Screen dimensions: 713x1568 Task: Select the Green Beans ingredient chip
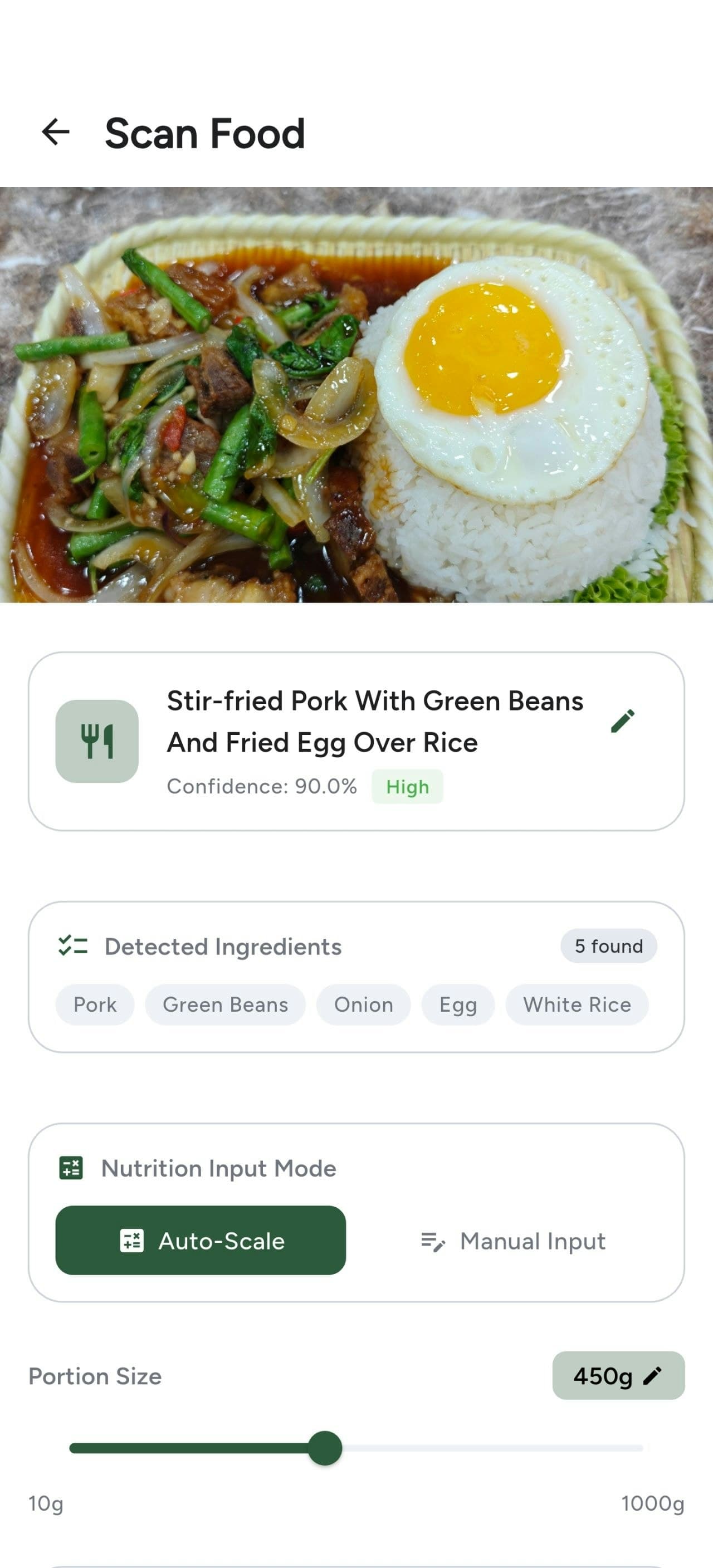pos(224,1005)
